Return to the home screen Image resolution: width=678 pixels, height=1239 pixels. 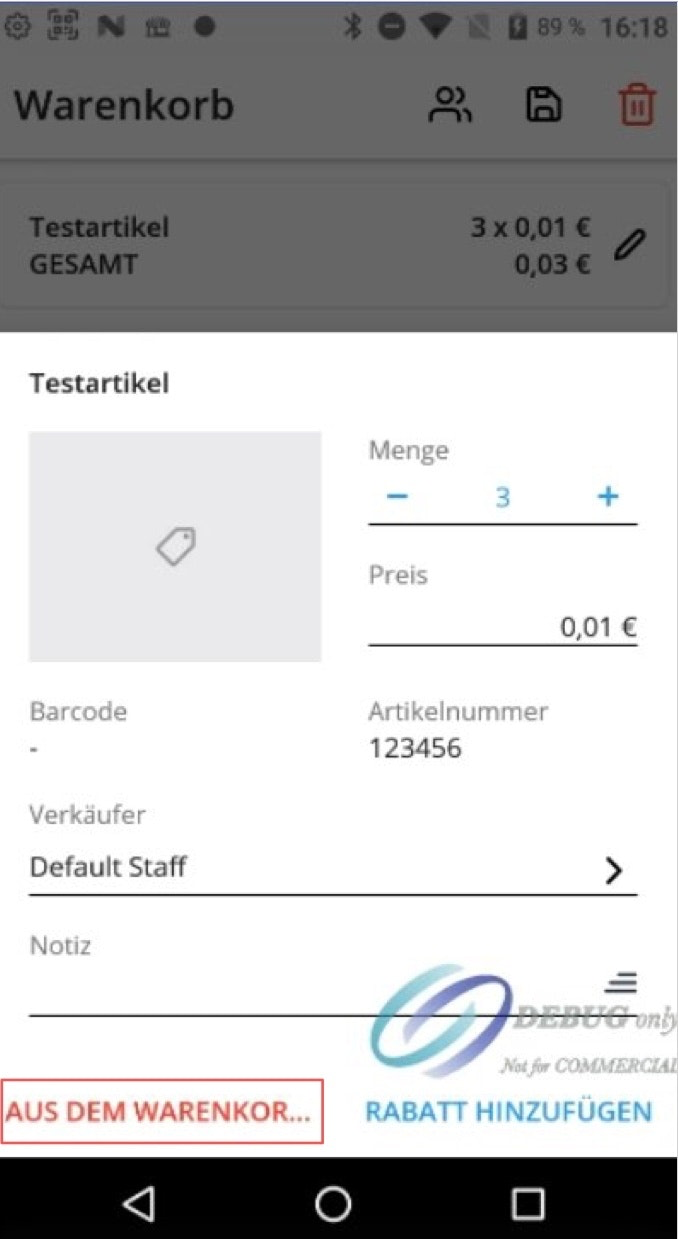tap(333, 1203)
